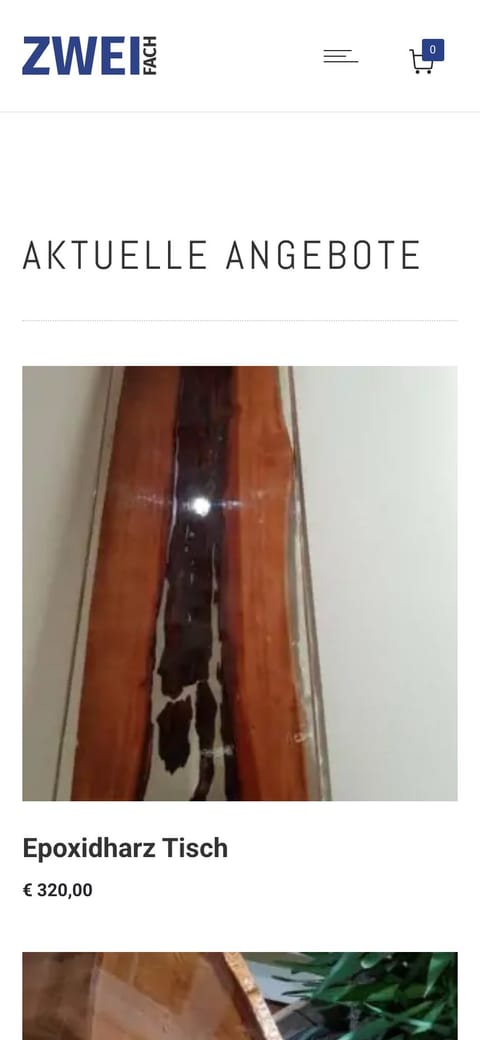View the second product below Epoxidharz Tisch
This screenshot has width=480, height=1040.
[240, 996]
